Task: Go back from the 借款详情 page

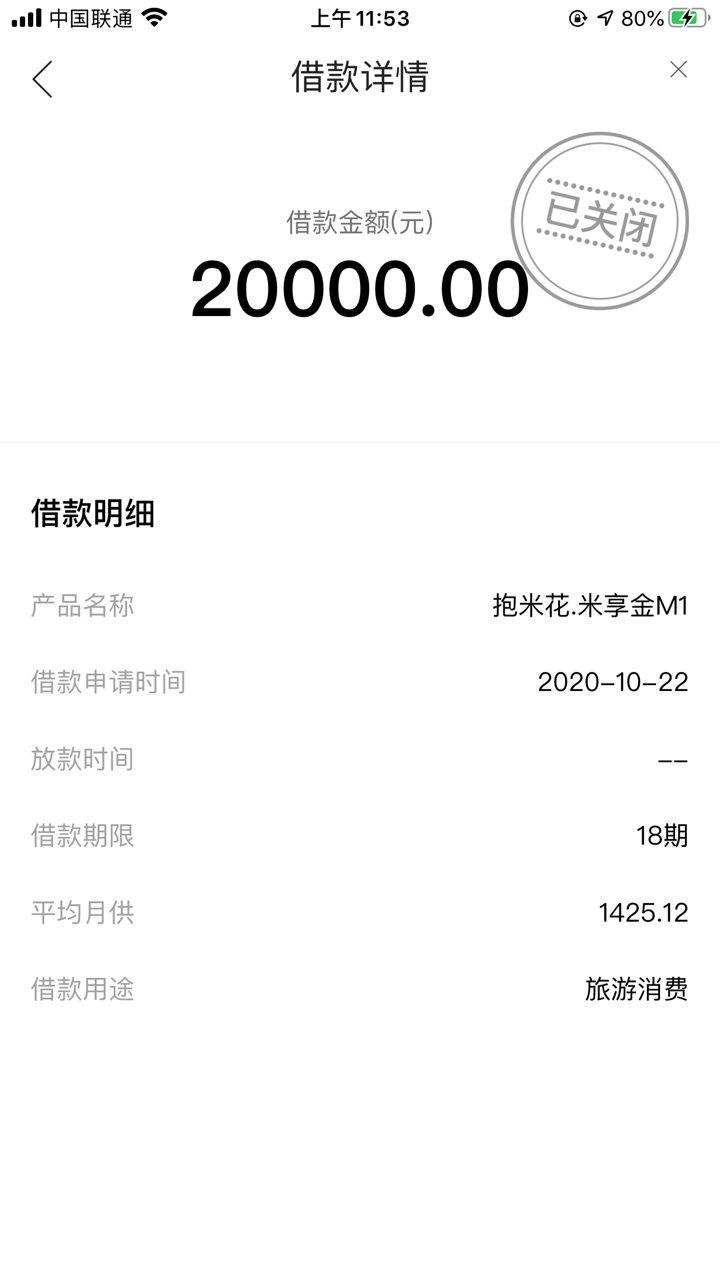Action: (42, 78)
